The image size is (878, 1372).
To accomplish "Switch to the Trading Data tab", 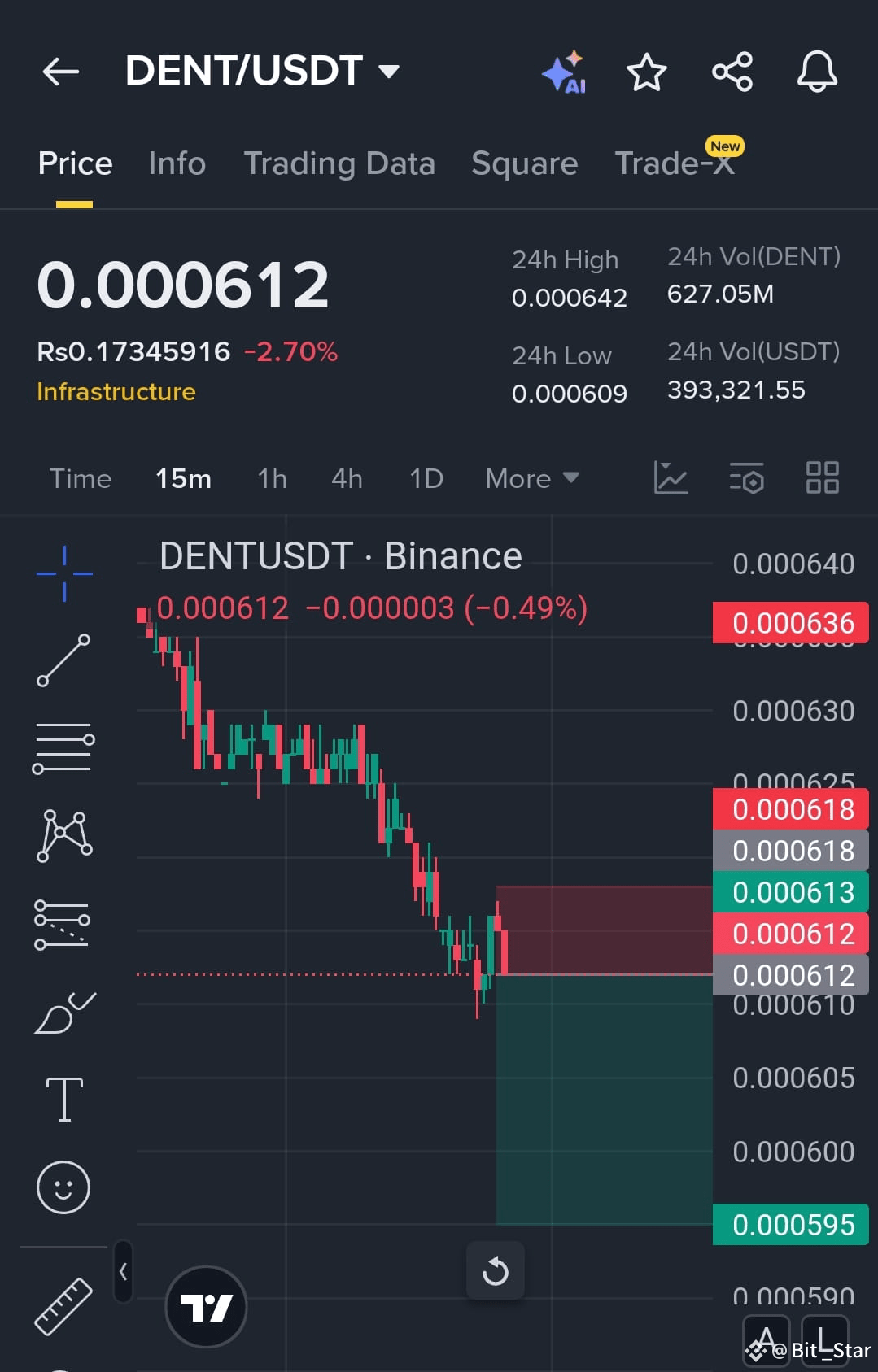I will coord(339,163).
